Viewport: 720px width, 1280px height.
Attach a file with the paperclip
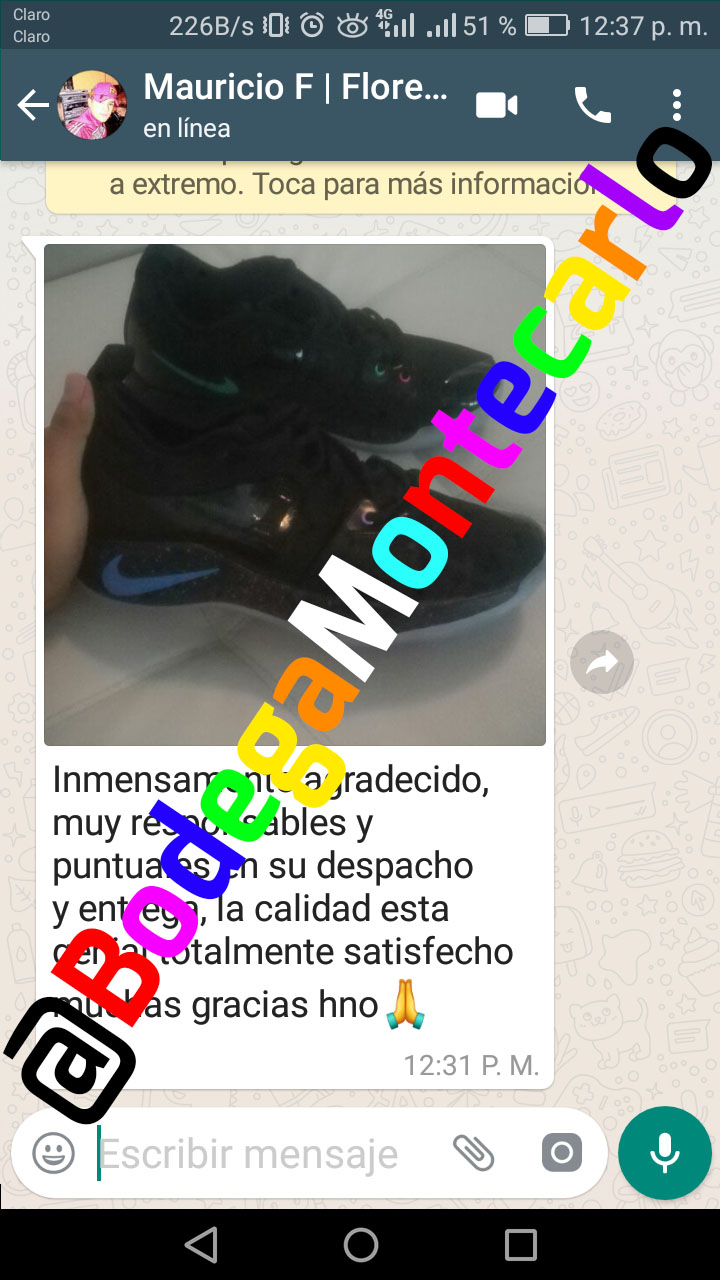[474, 1153]
